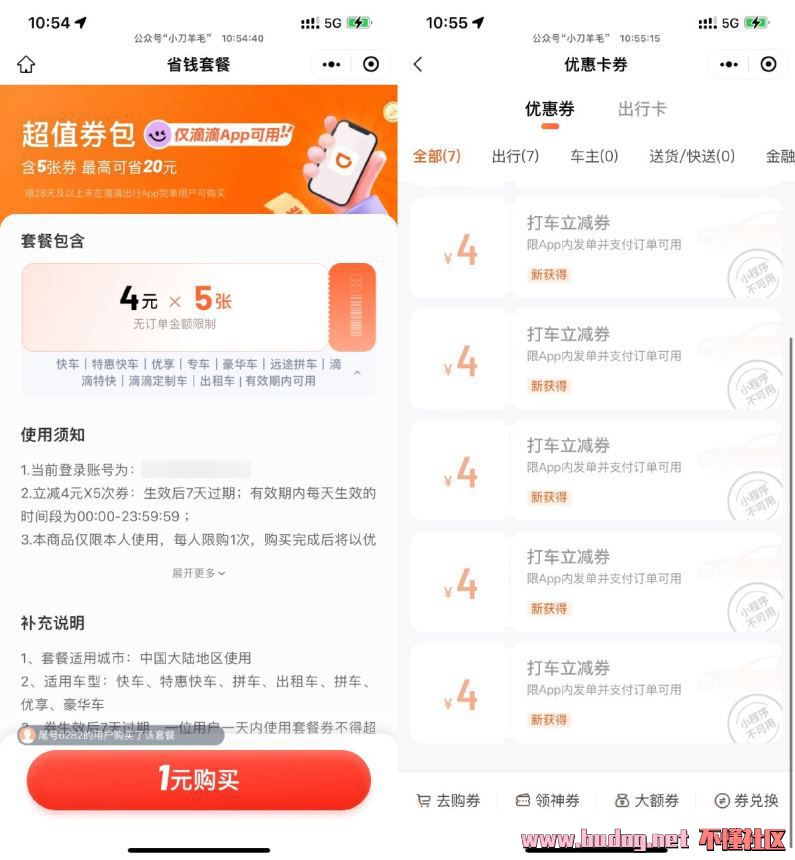Buy the coupon pack for 1元

199,780
